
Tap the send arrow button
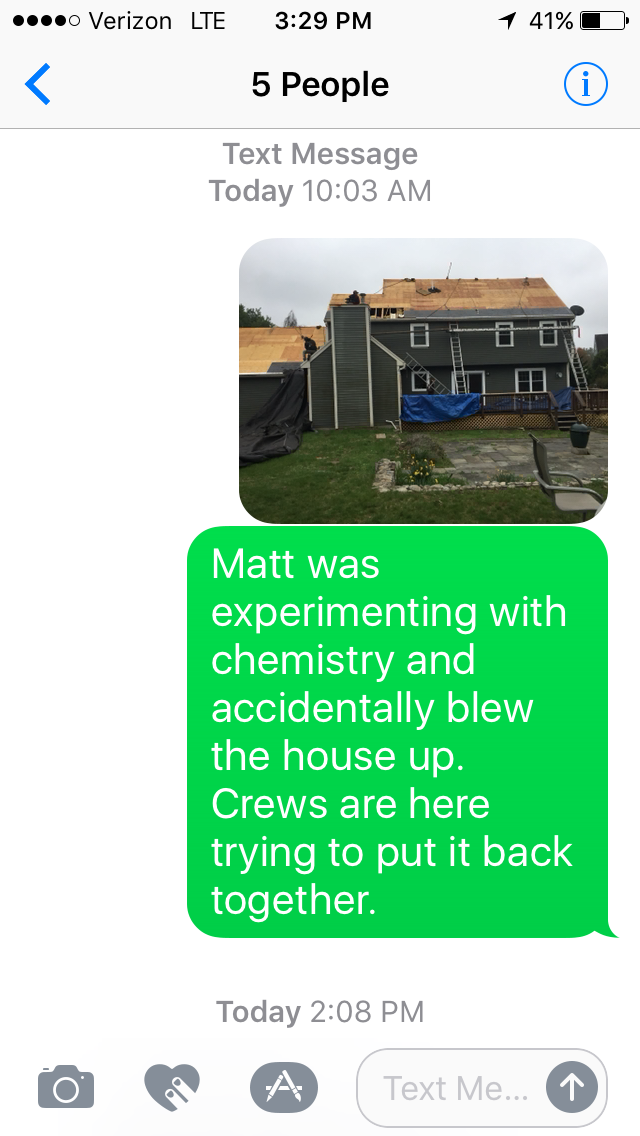[x=571, y=1087]
